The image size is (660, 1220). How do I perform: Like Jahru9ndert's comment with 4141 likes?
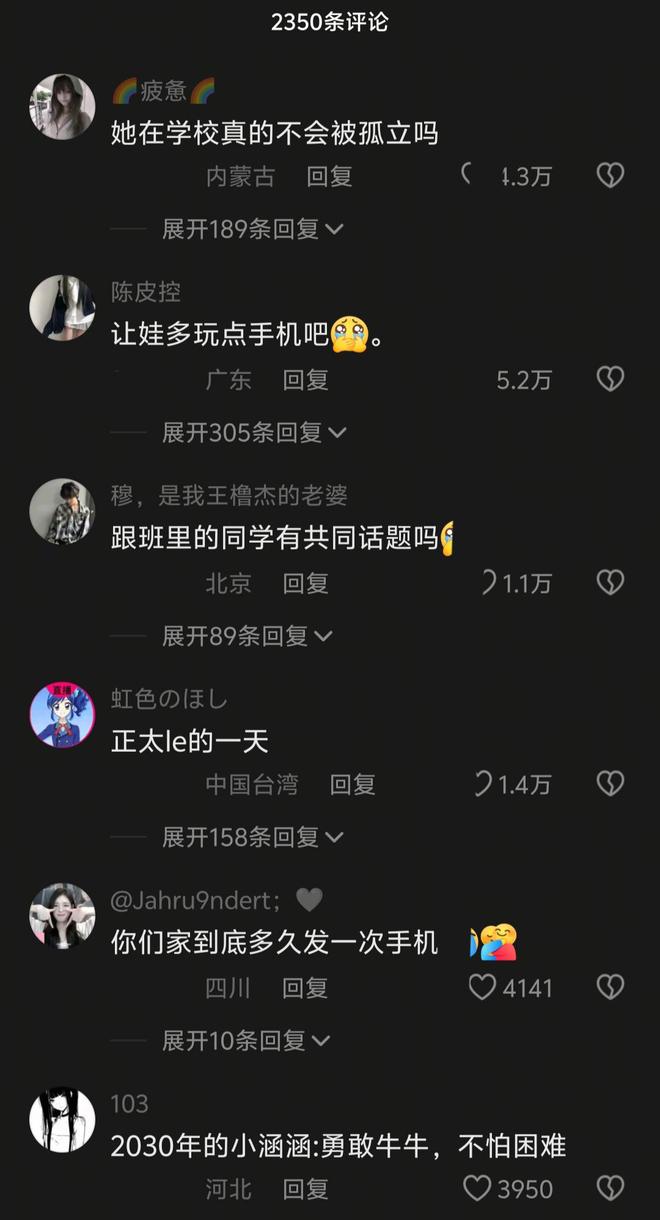(x=482, y=988)
